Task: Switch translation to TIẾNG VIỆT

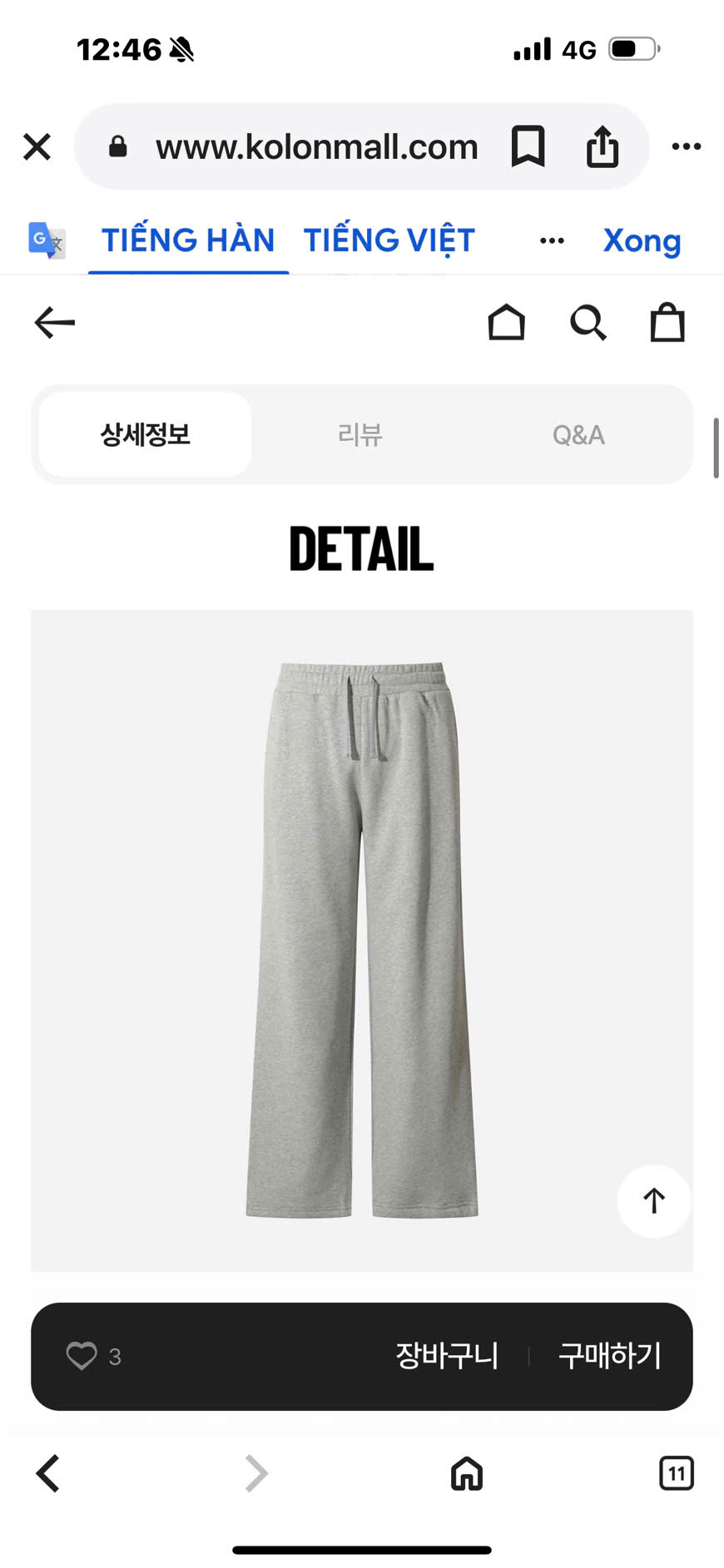Action: 389,240
